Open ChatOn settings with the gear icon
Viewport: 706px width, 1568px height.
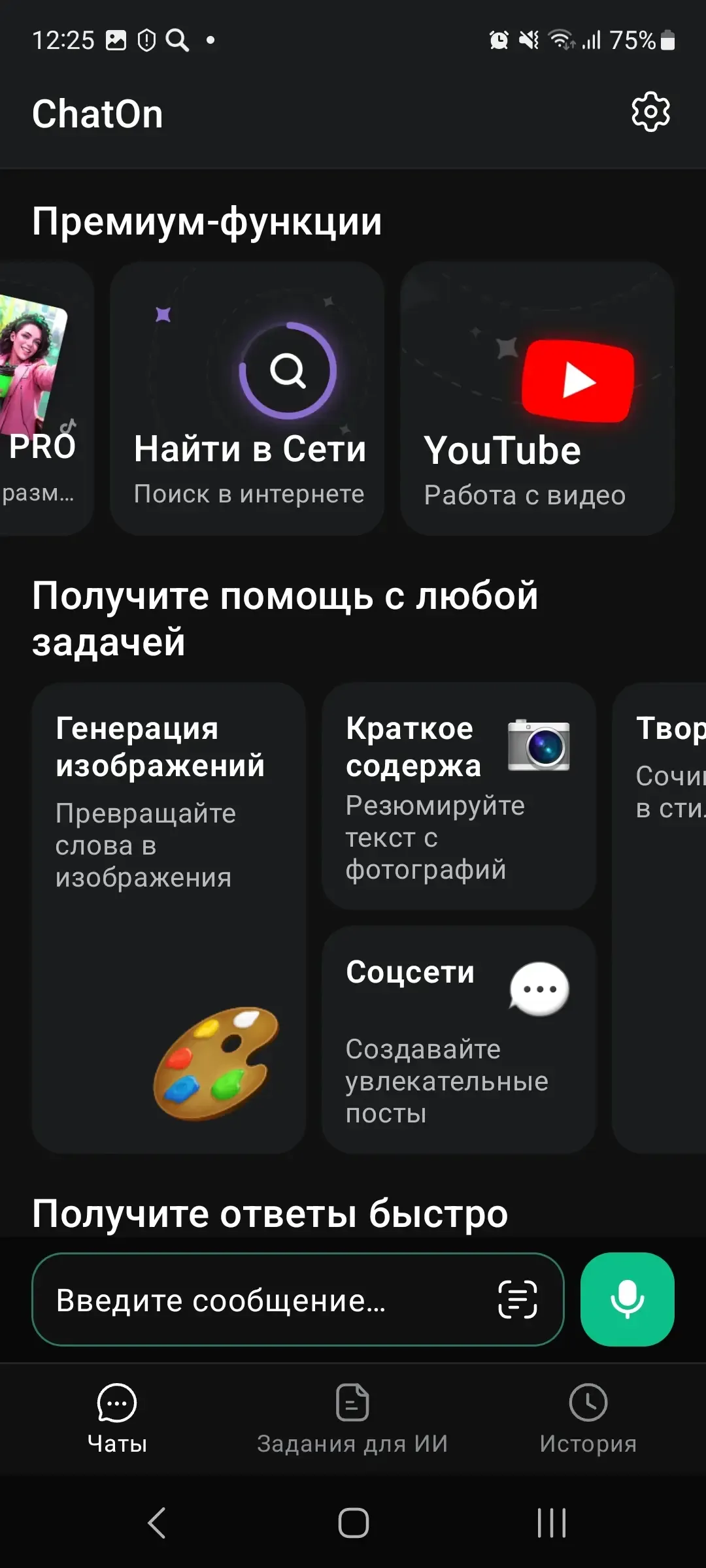point(649,112)
